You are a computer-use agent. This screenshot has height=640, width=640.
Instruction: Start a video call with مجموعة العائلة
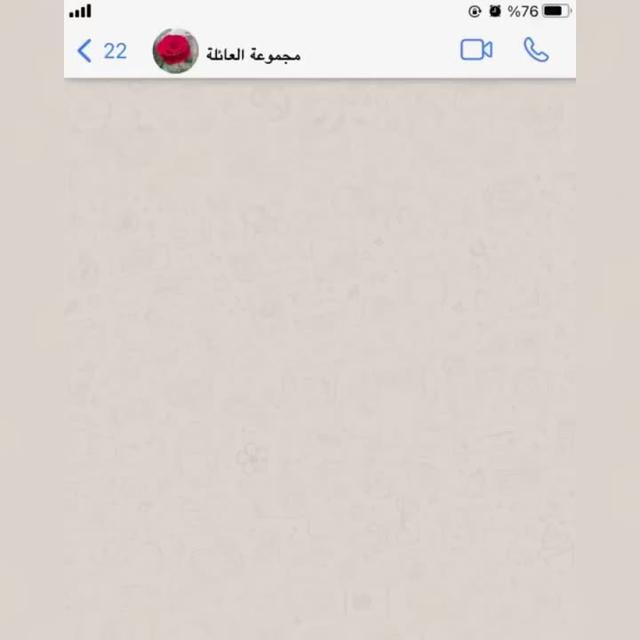(476, 50)
